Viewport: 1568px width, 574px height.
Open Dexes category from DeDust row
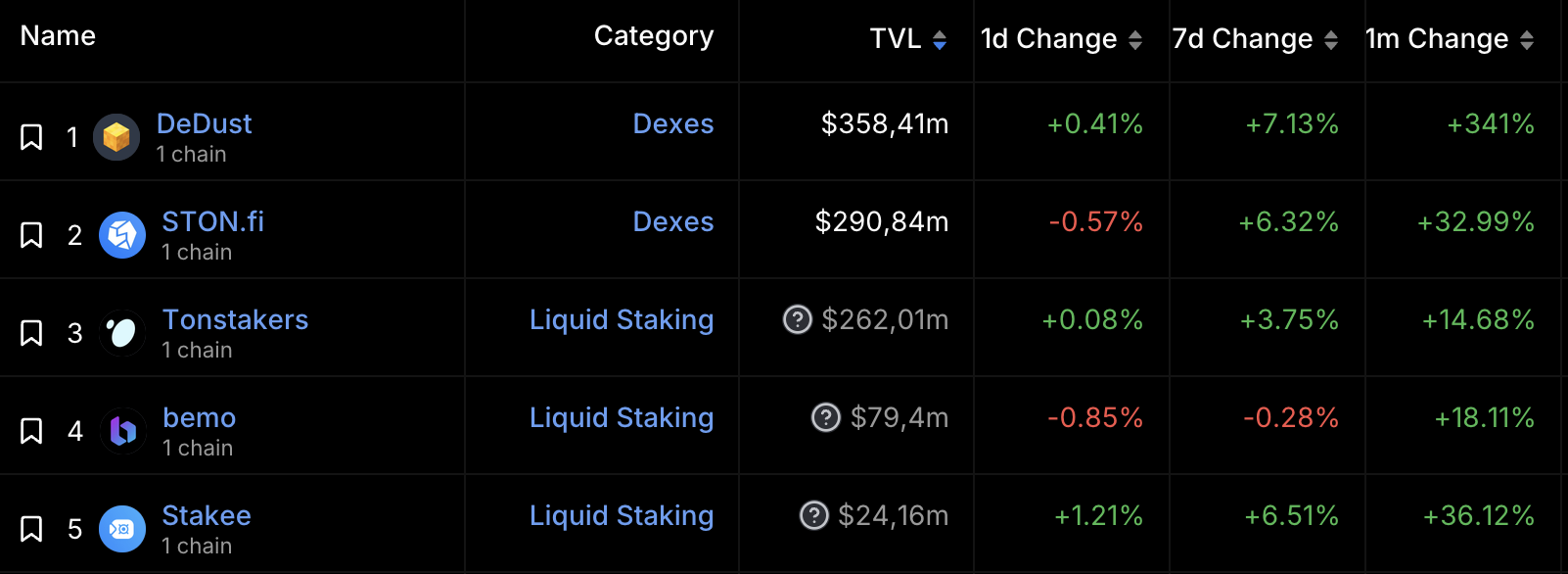pyautogui.click(x=672, y=123)
